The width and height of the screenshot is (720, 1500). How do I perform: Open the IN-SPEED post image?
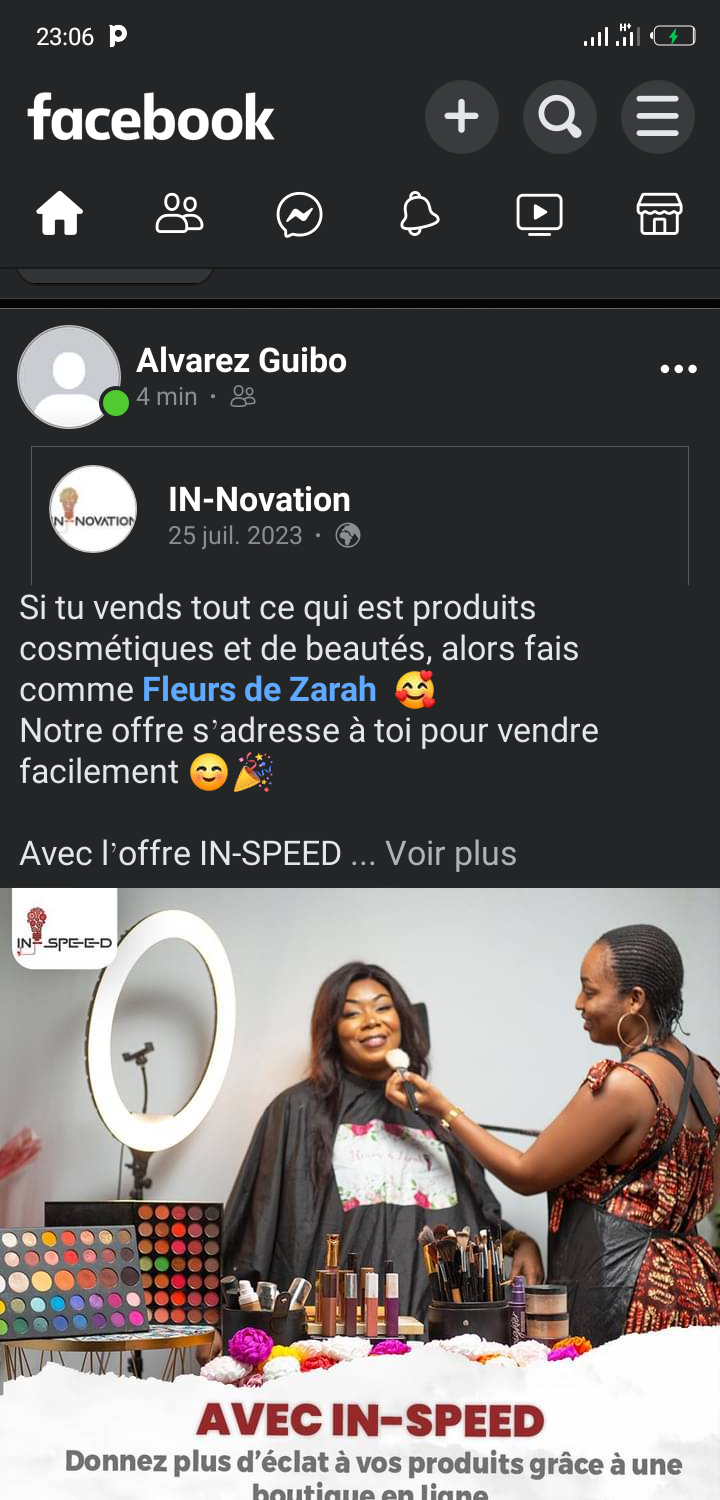click(x=360, y=1150)
